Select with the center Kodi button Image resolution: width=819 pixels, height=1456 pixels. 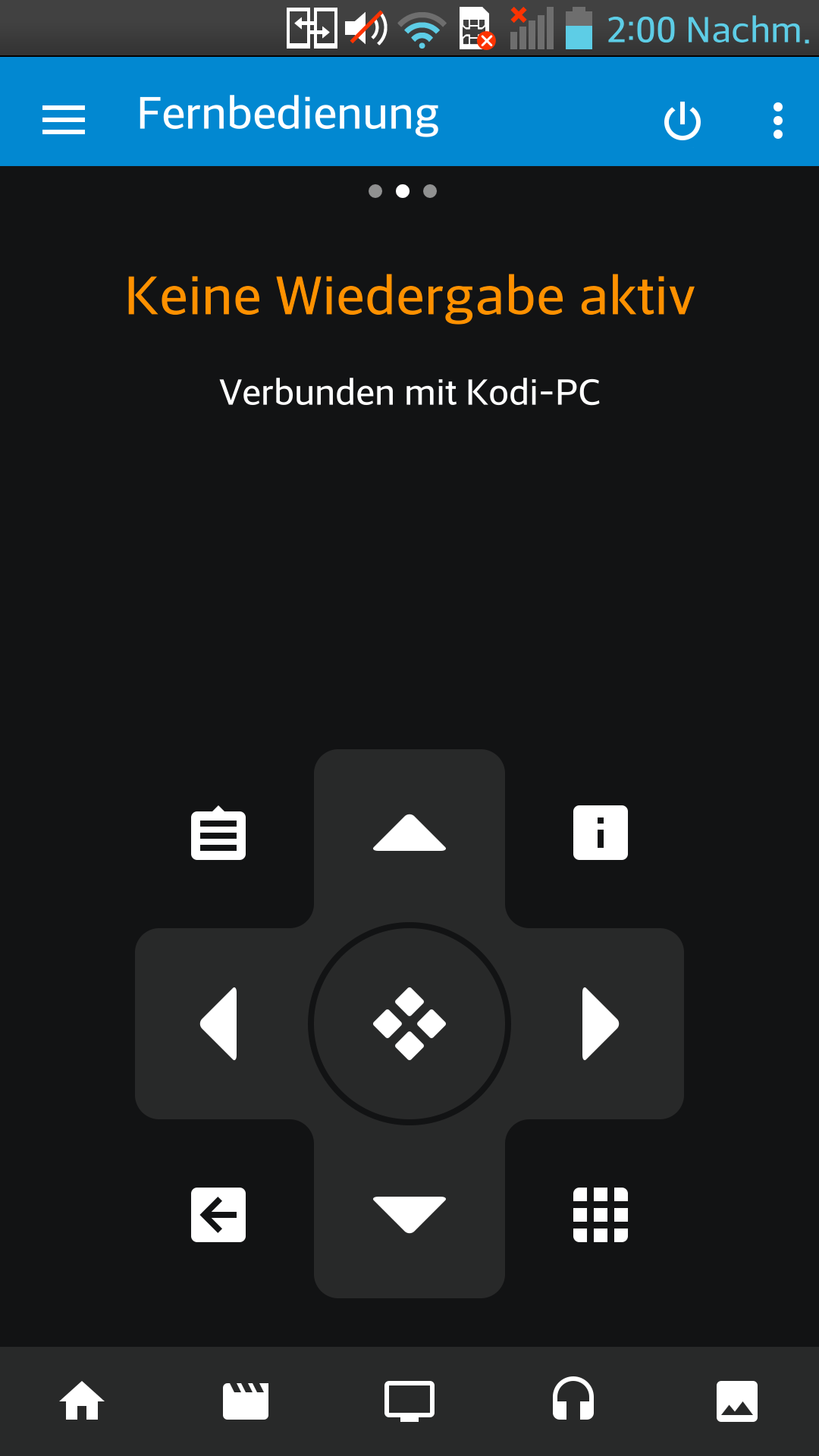coord(409,1024)
